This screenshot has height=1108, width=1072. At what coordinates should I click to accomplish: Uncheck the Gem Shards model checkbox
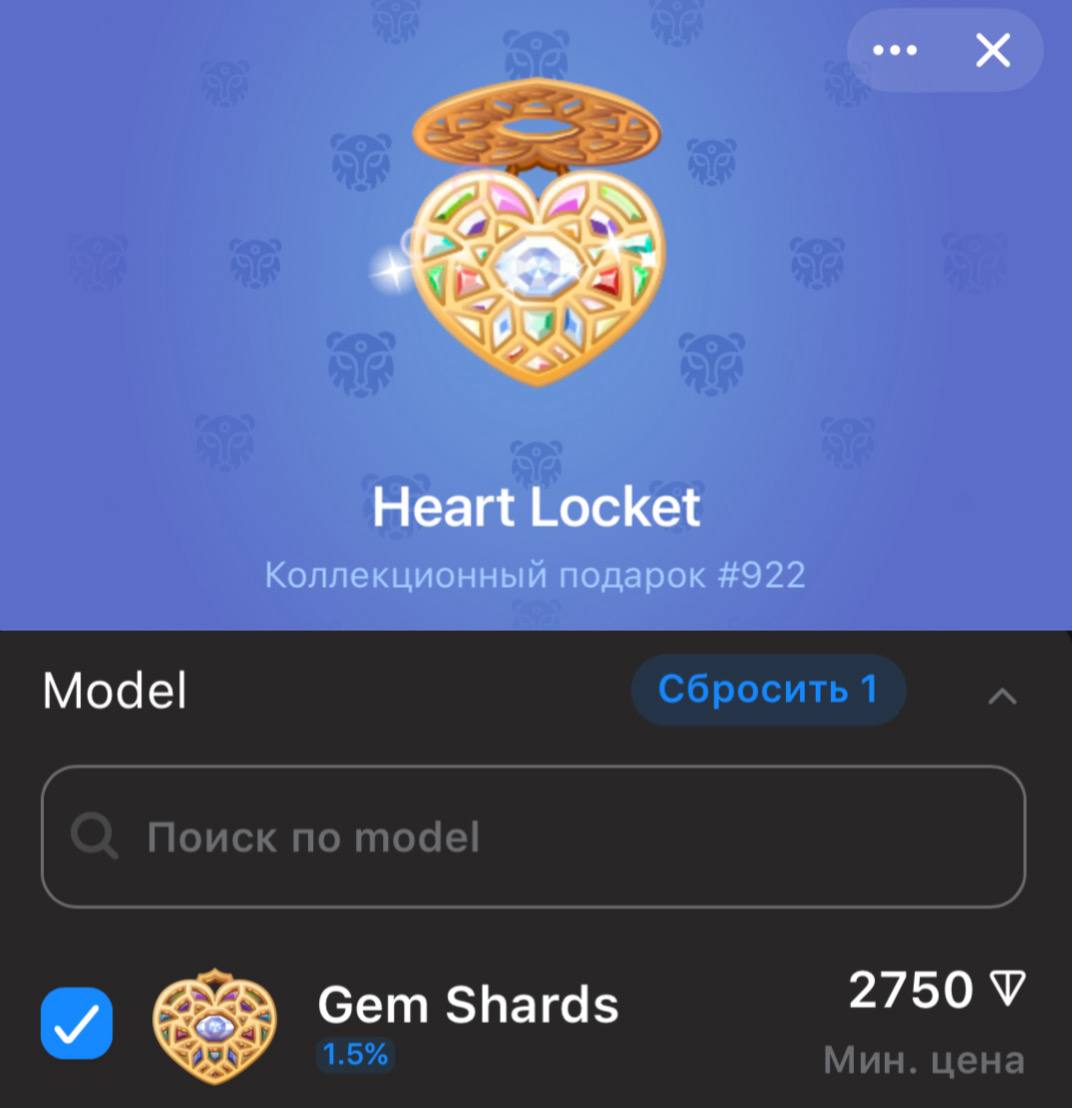coord(77,1023)
